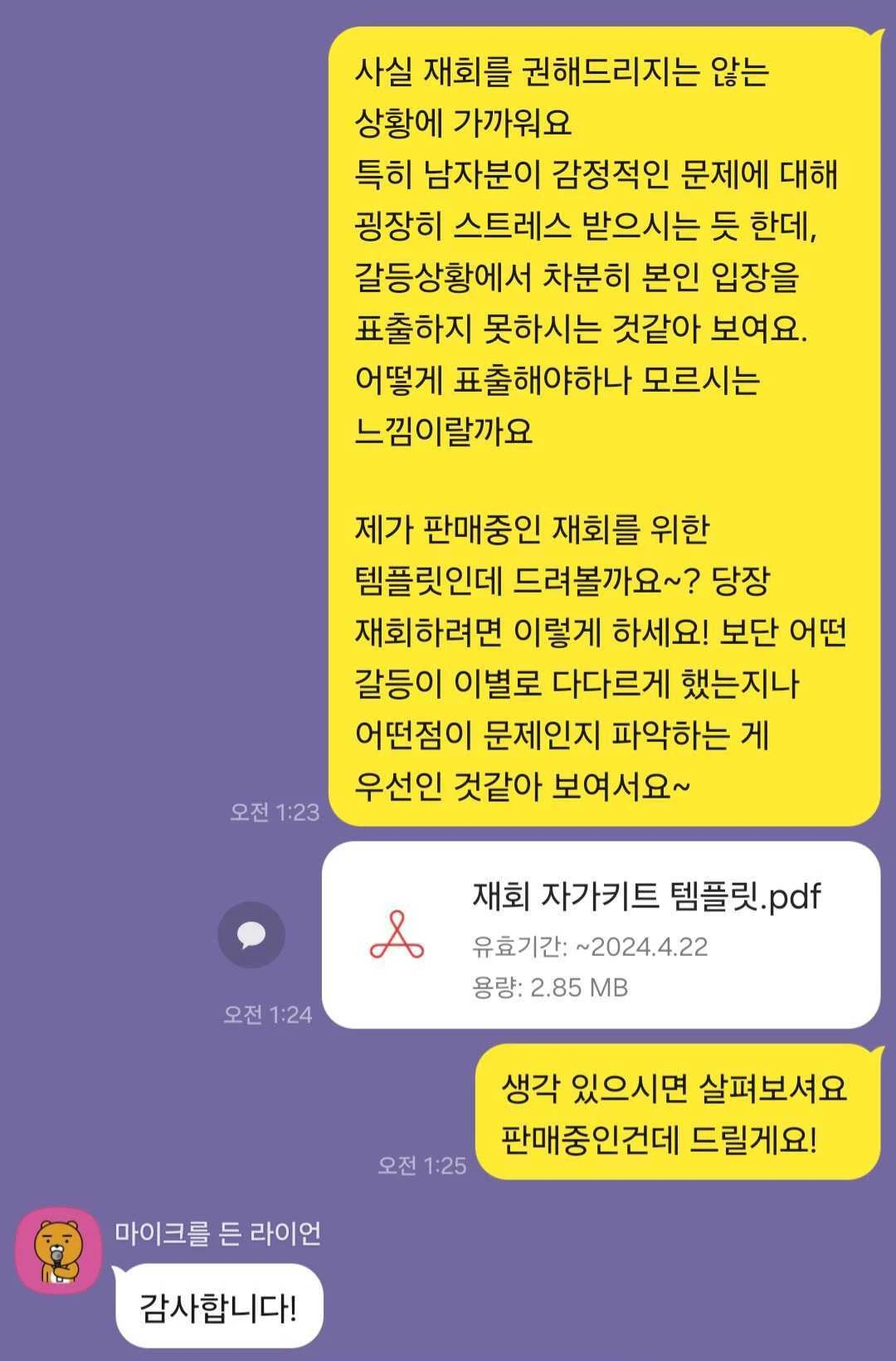This screenshot has height=1361, width=896.
Task: Tap the reply bubble icon beside the PDF
Action: [251, 935]
